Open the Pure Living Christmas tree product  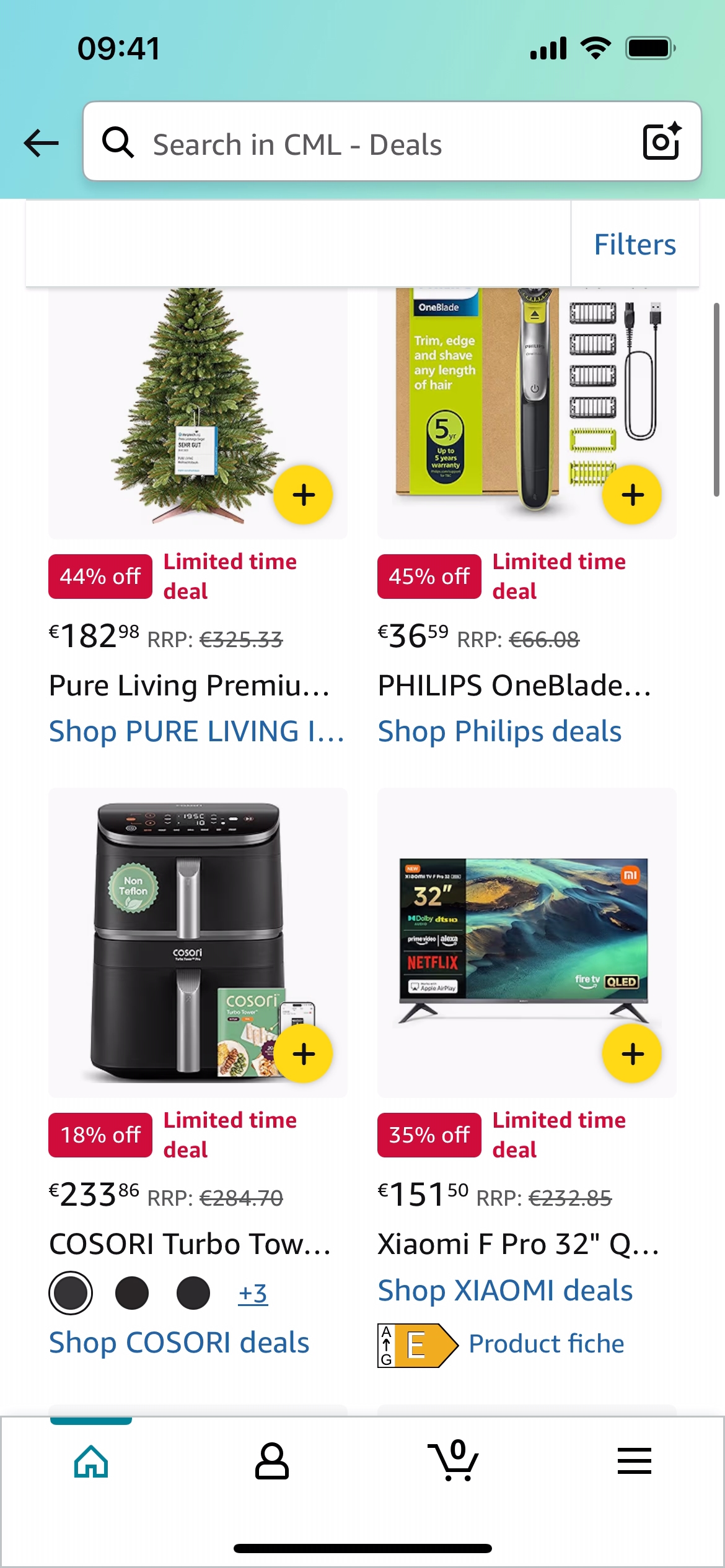[x=189, y=686]
